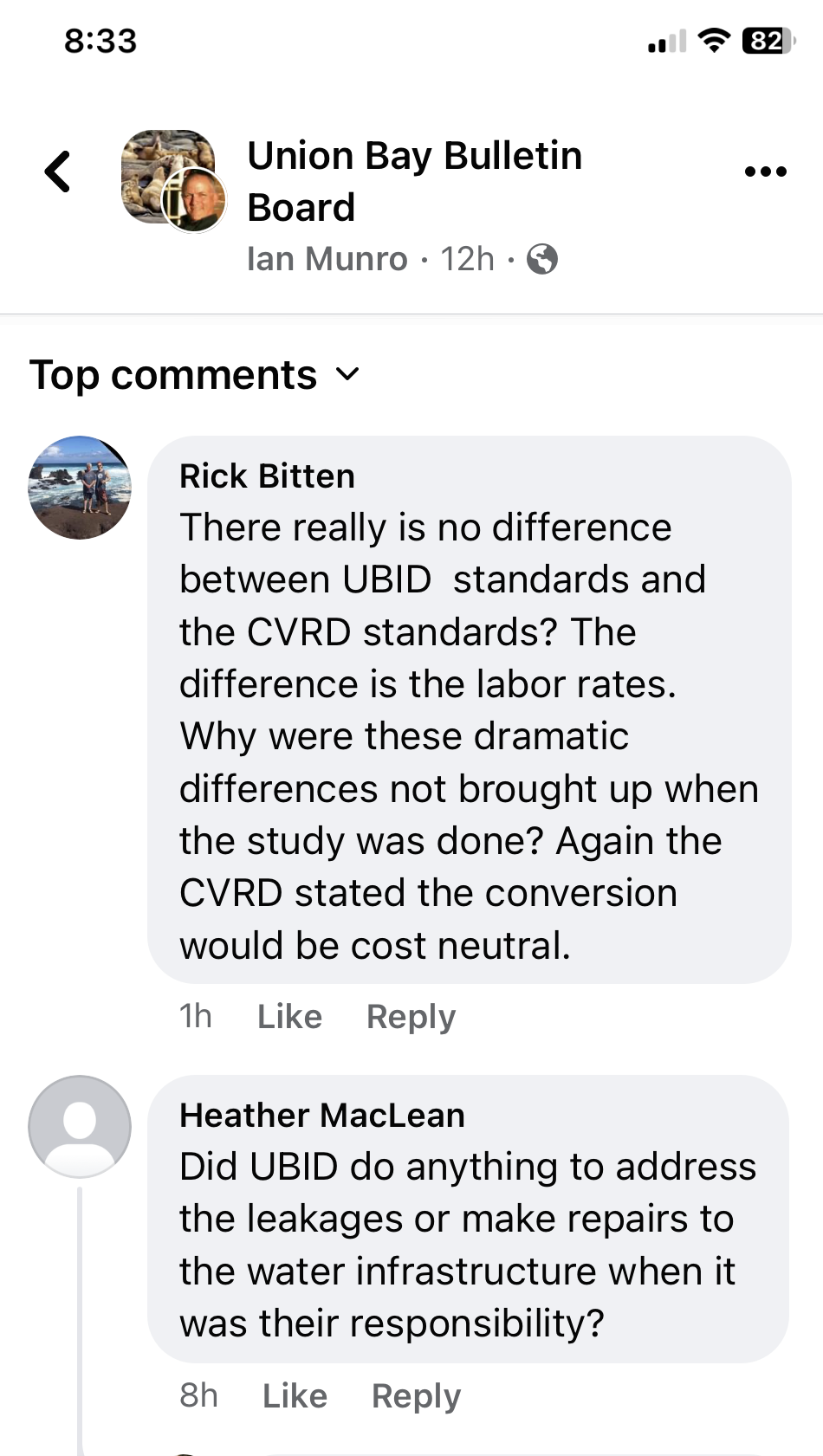Image resolution: width=823 pixels, height=1456 pixels.
Task: Tap Rick Bitten's name
Action: coord(267,476)
